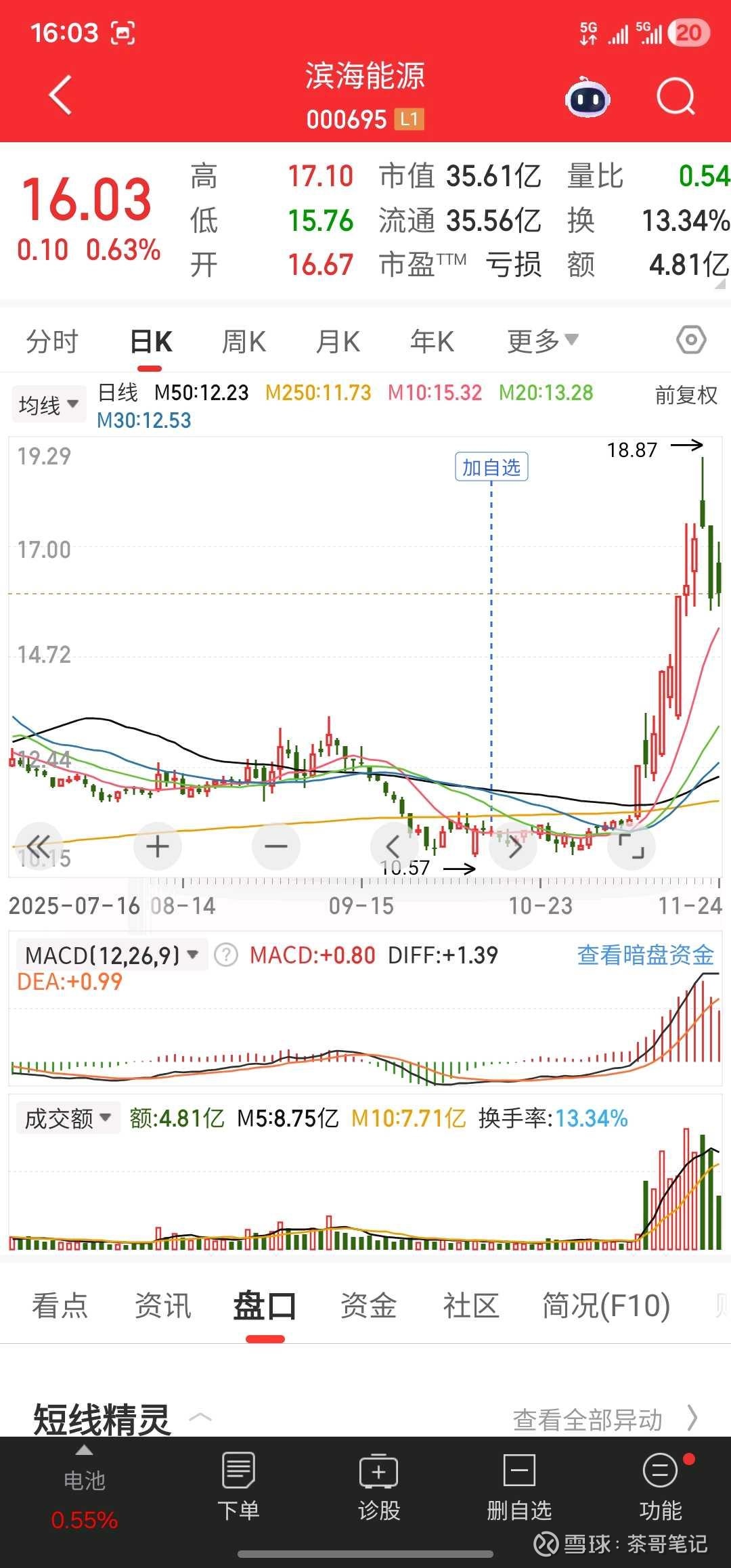
Task: Tap 前复权 adjustment option
Action: [686, 395]
